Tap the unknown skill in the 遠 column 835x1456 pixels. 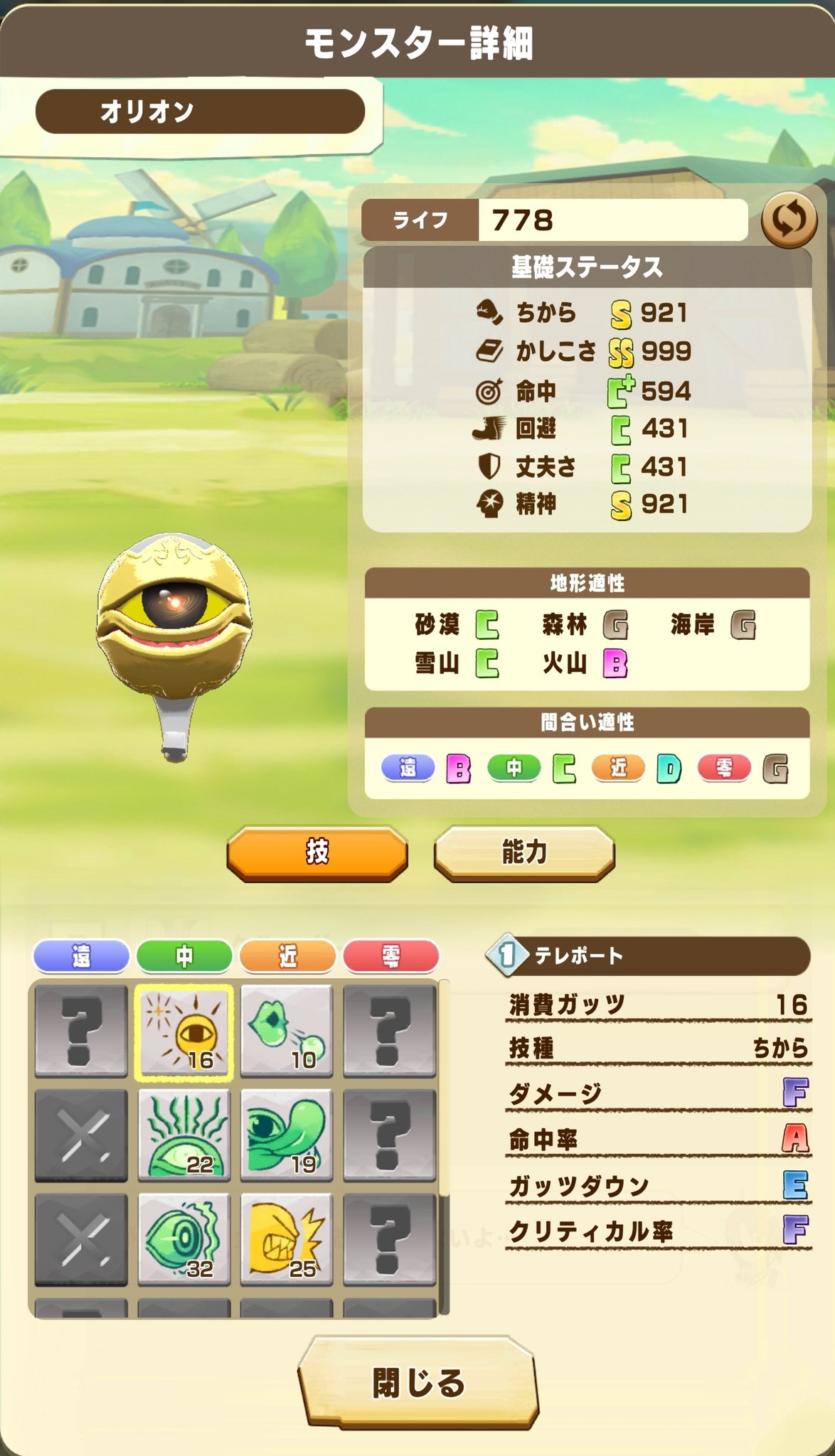coord(81,1031)
